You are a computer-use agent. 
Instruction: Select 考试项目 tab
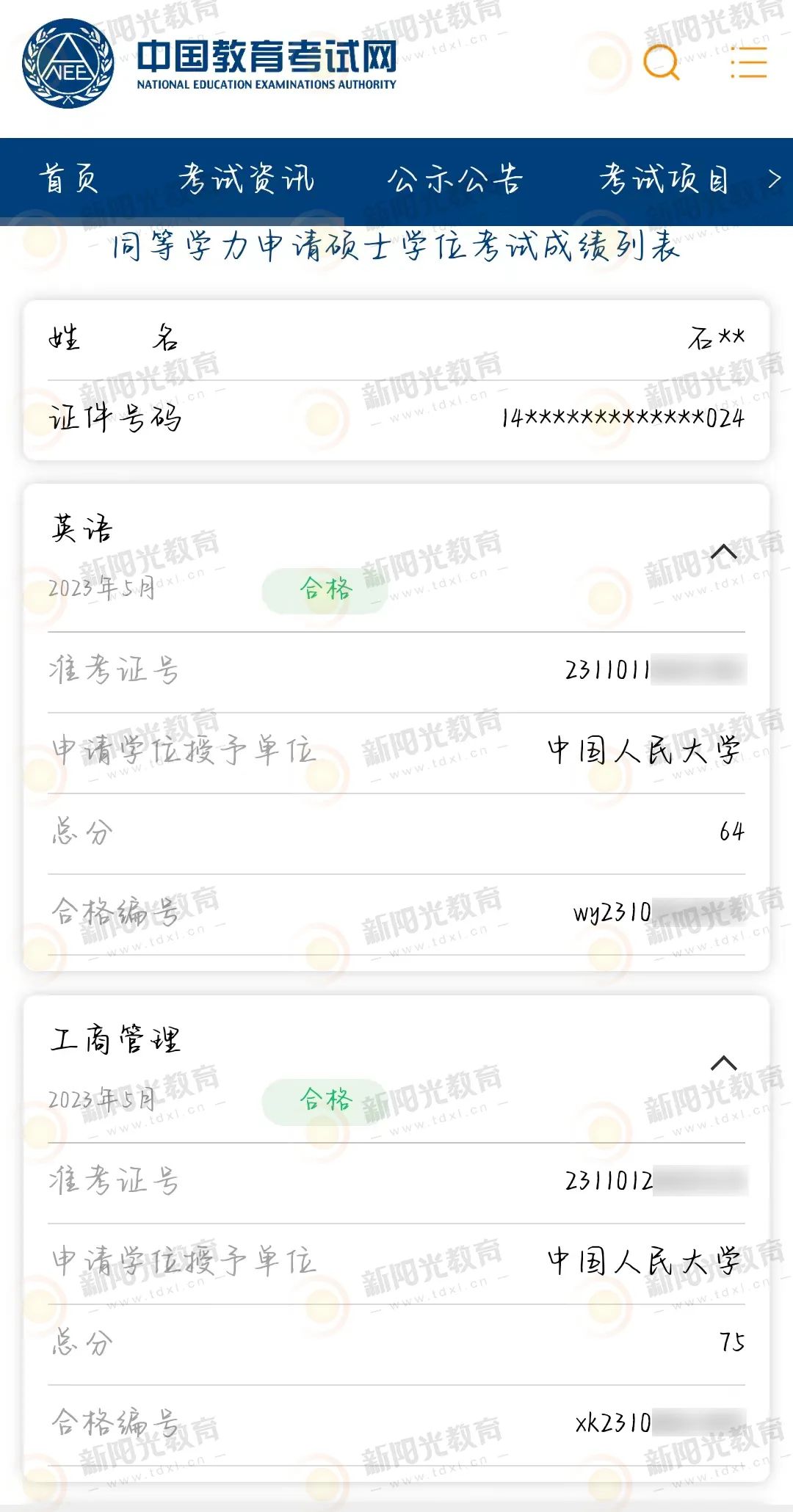(664, 179)
